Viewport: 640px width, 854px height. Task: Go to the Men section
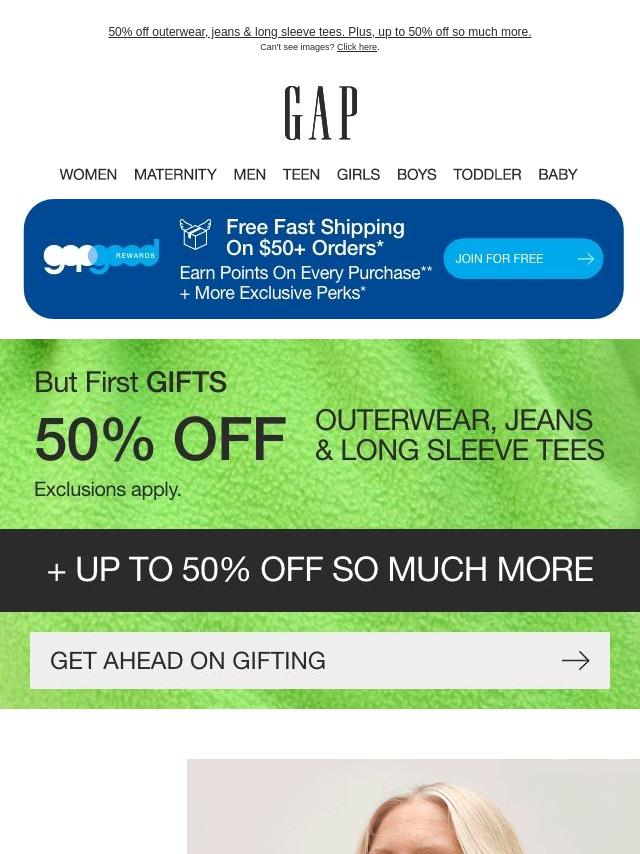coord(249,174)
